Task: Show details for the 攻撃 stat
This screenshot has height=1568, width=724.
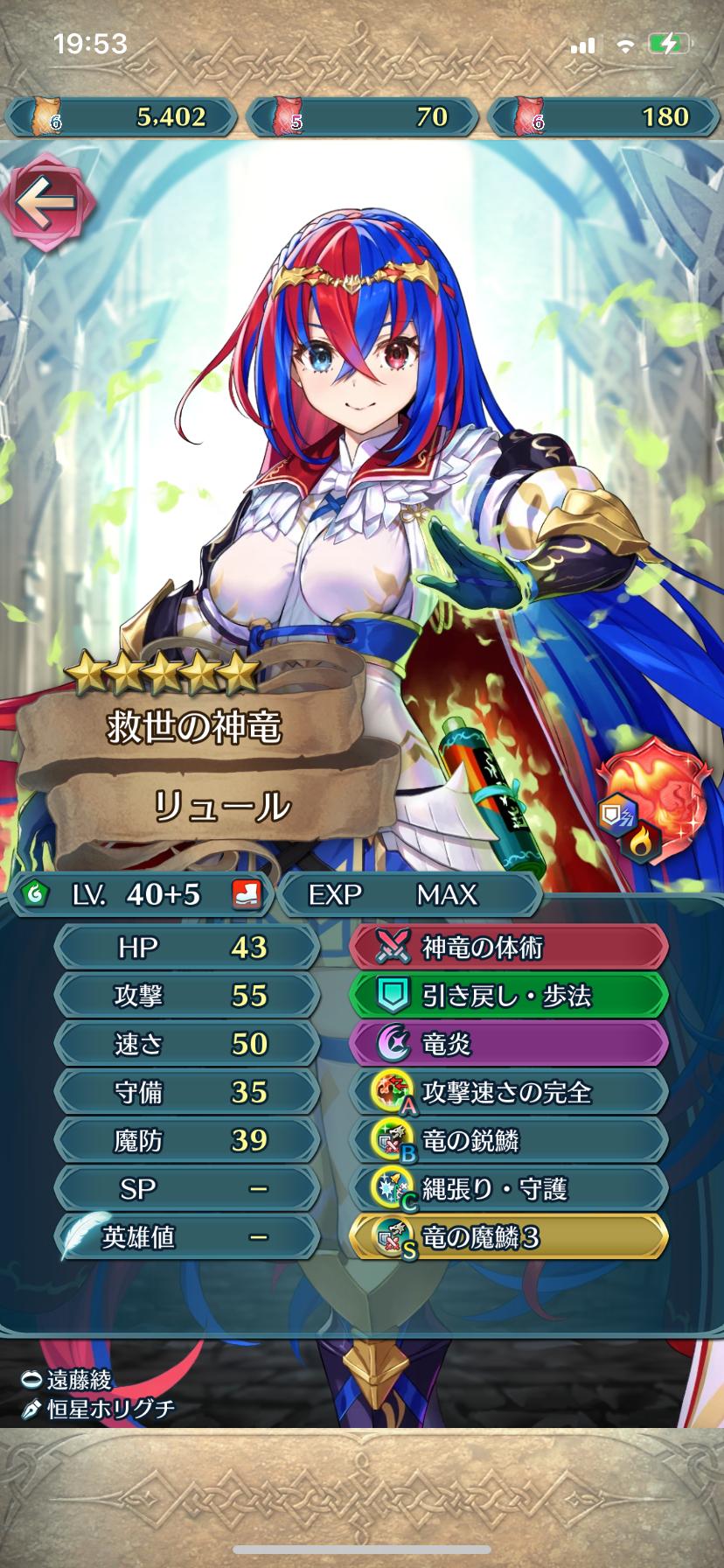Action: point(187,995)
